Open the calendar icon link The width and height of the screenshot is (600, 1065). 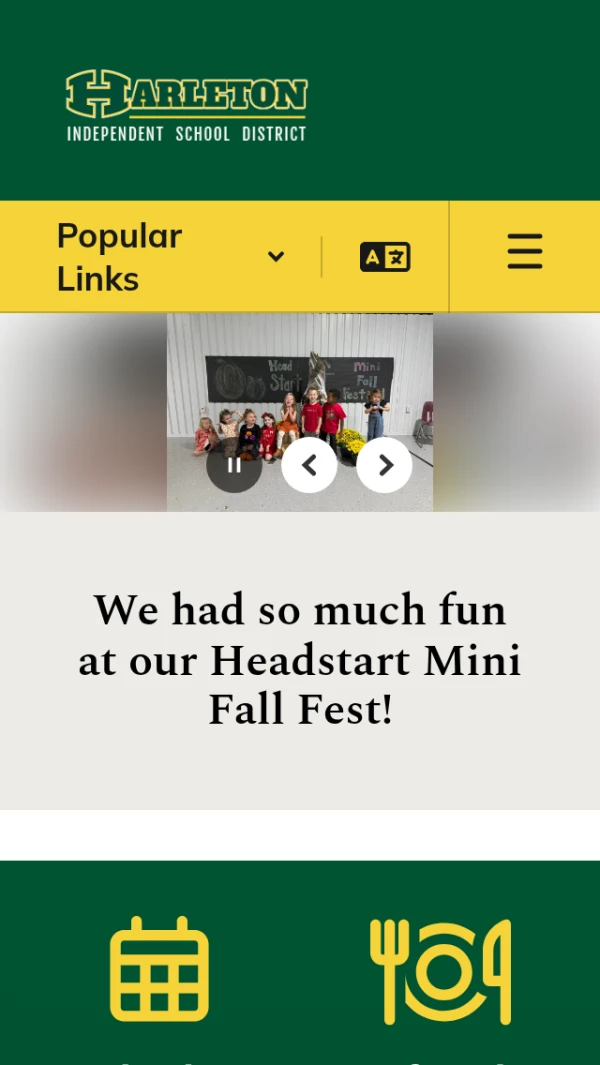[159, 968]
